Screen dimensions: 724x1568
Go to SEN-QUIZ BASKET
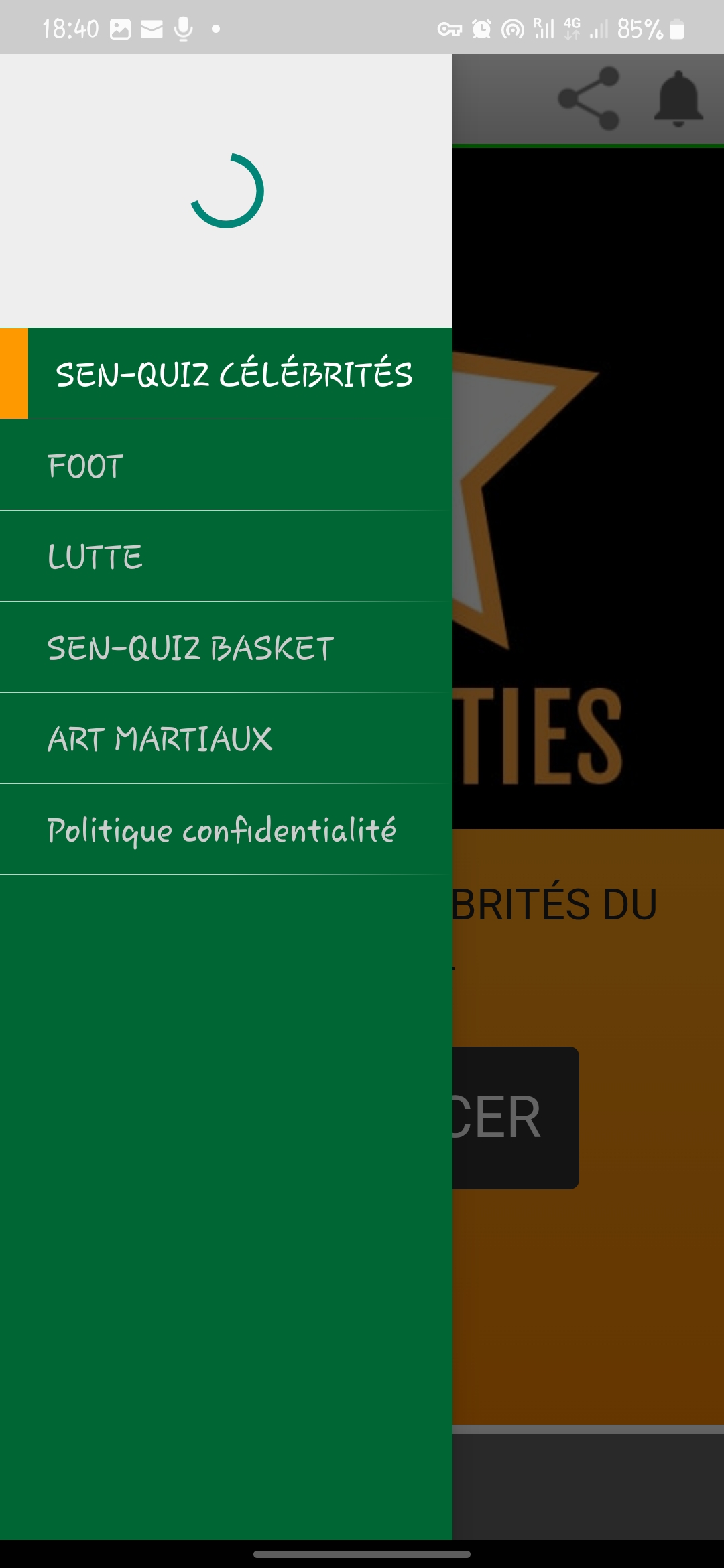[226, 647]
